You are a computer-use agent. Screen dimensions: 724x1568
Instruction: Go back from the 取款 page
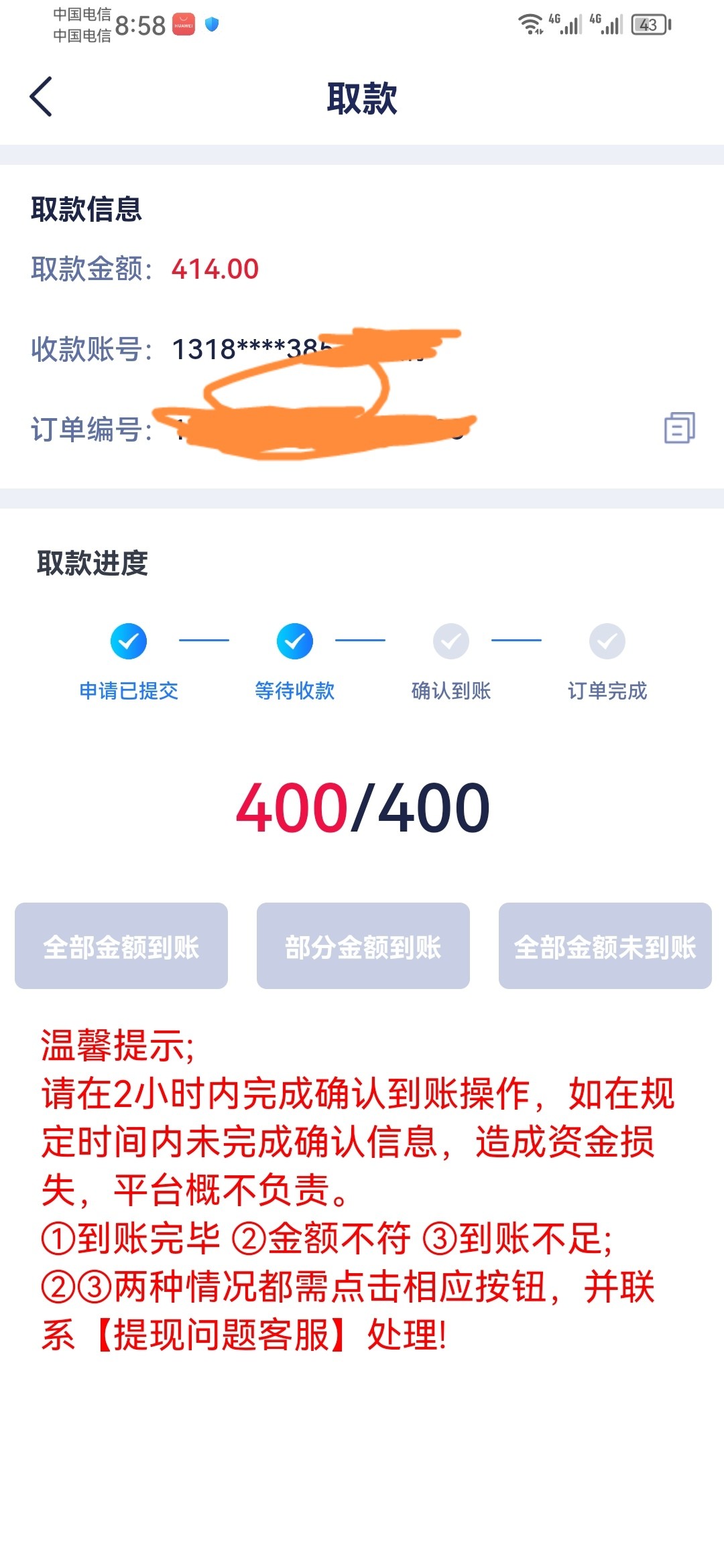coord(41,96)
